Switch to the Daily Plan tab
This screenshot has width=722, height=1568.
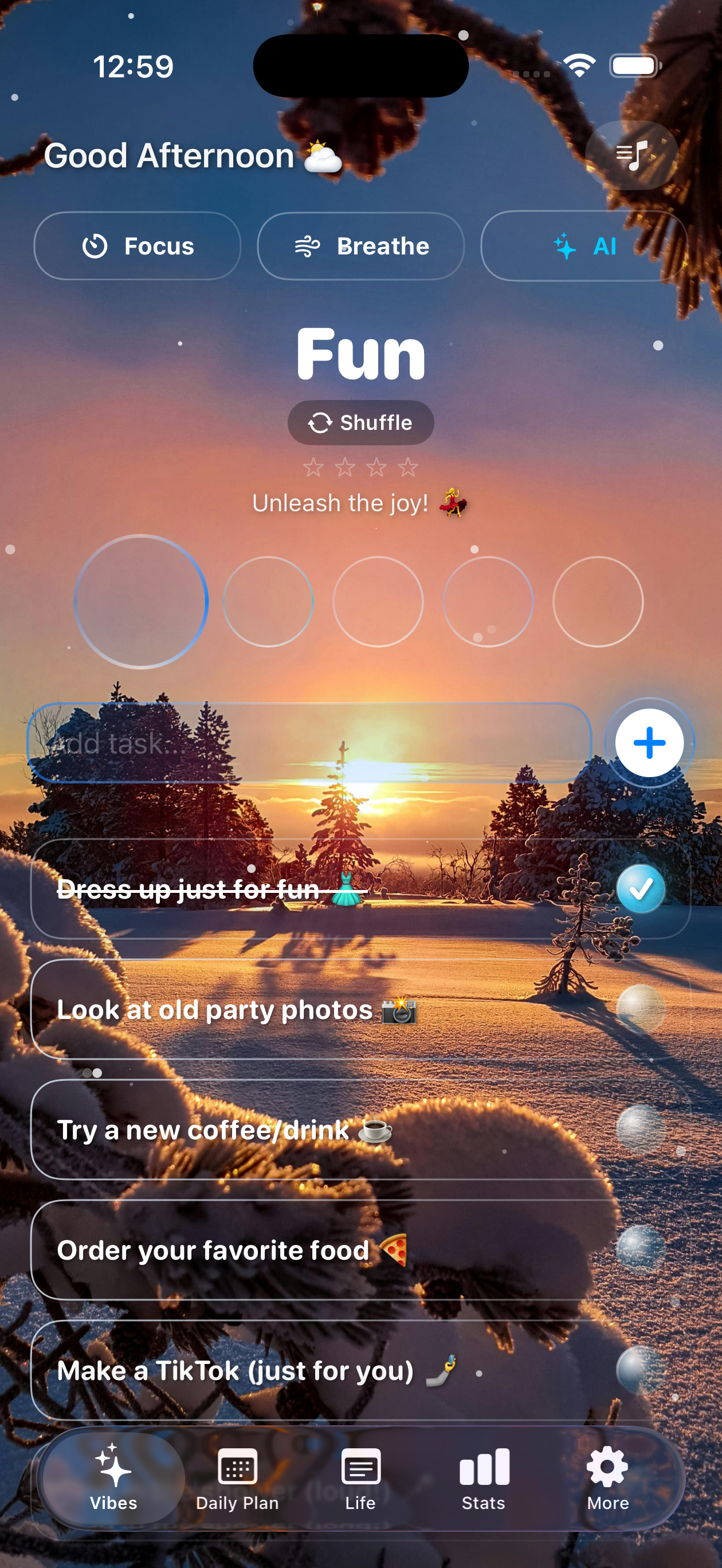[237, 1478]
